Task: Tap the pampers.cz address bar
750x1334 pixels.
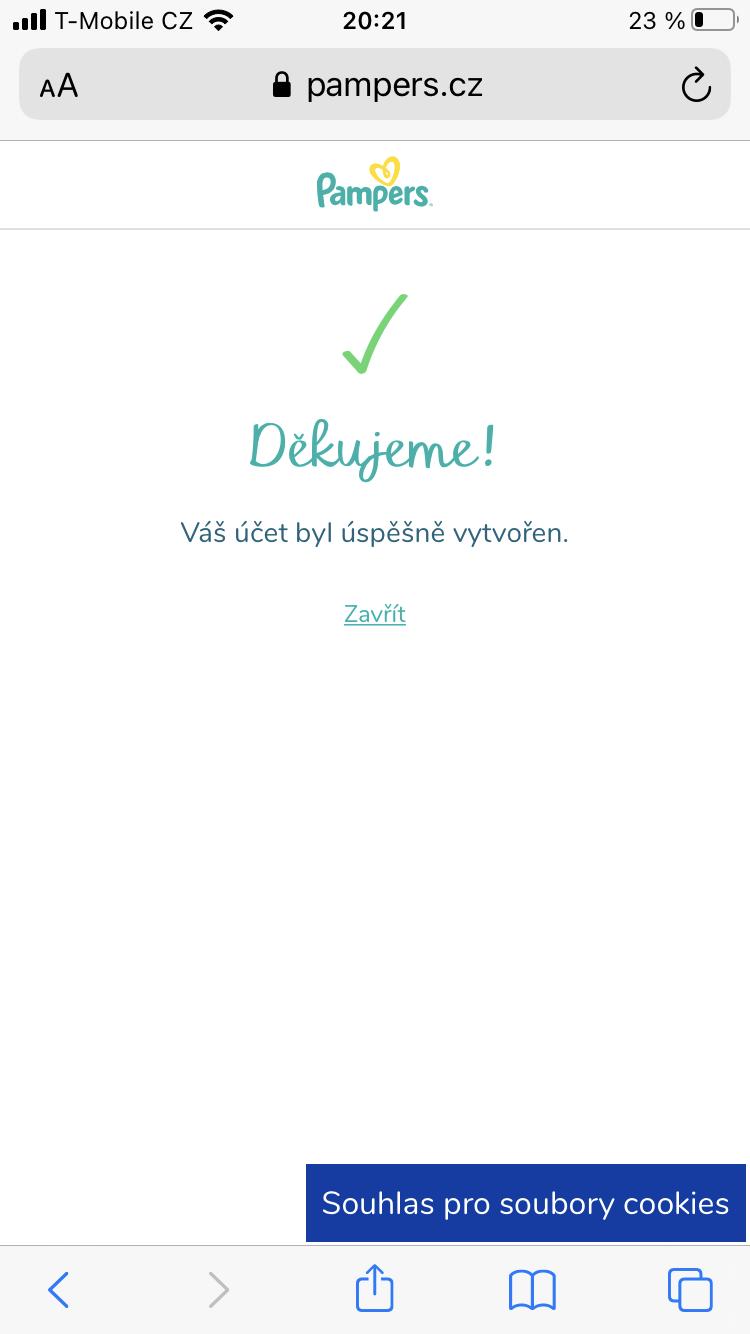Action: [x=378, y=86]
